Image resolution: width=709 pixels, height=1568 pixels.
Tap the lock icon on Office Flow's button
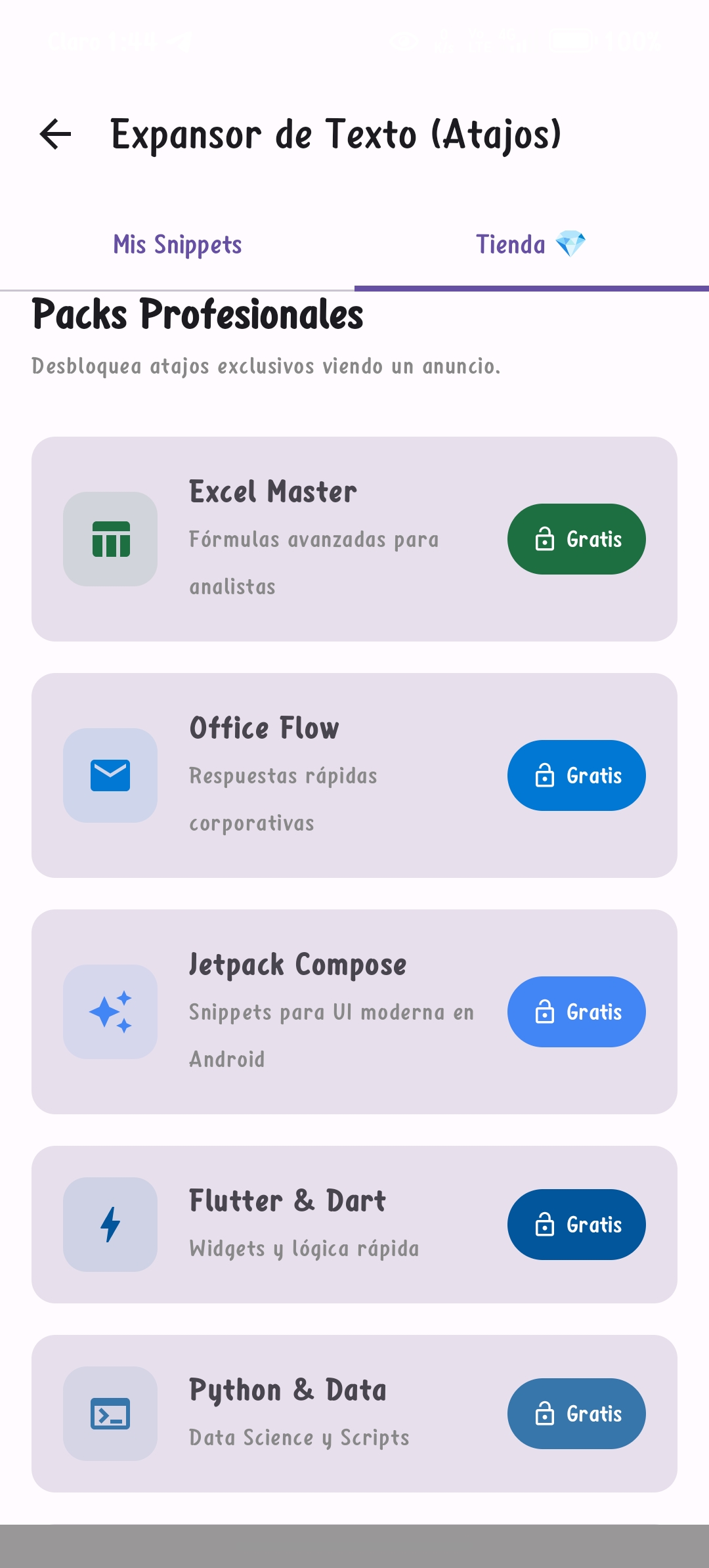coord(544,775)
